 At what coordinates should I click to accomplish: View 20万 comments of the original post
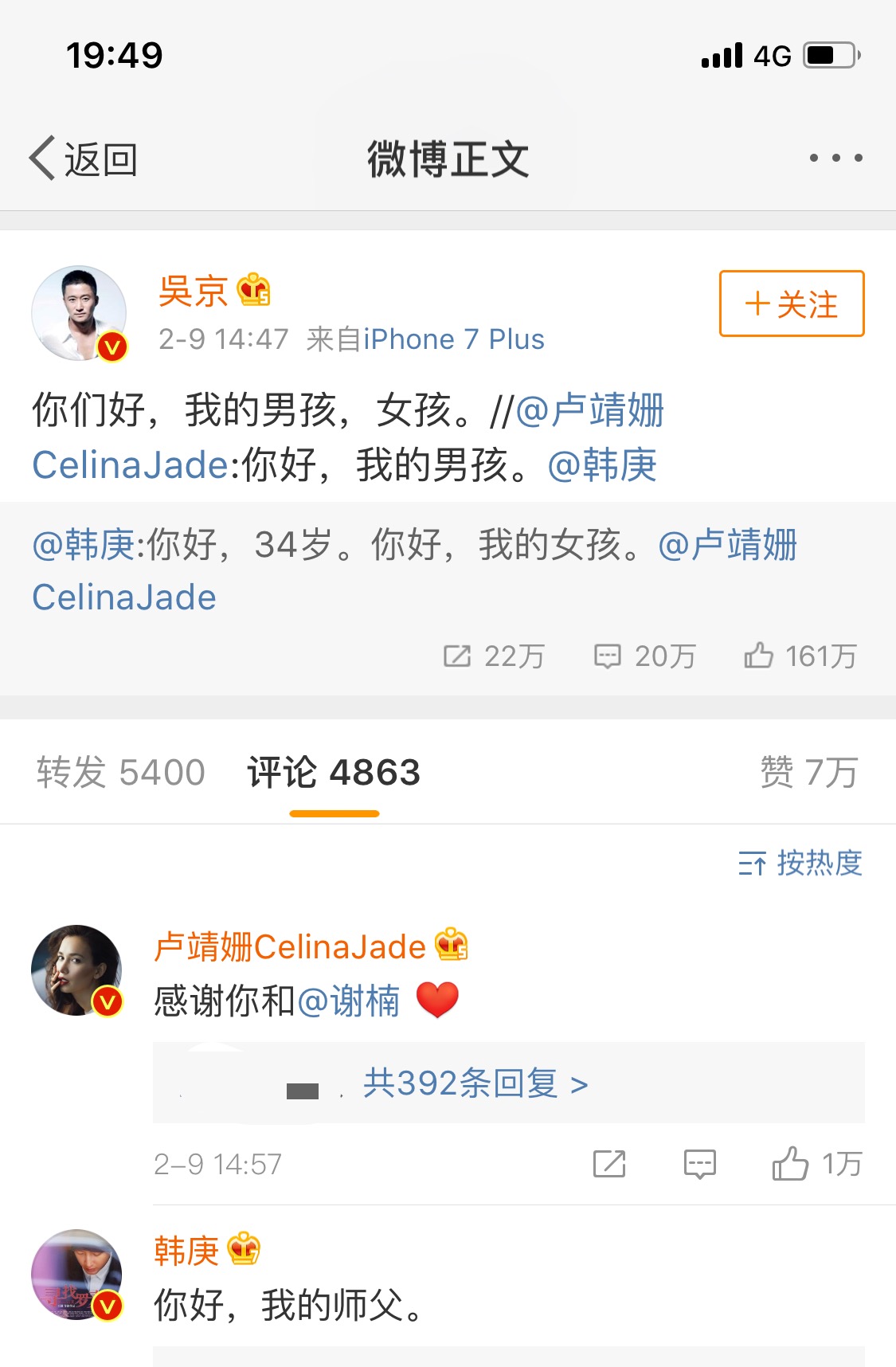click(644, 656)
